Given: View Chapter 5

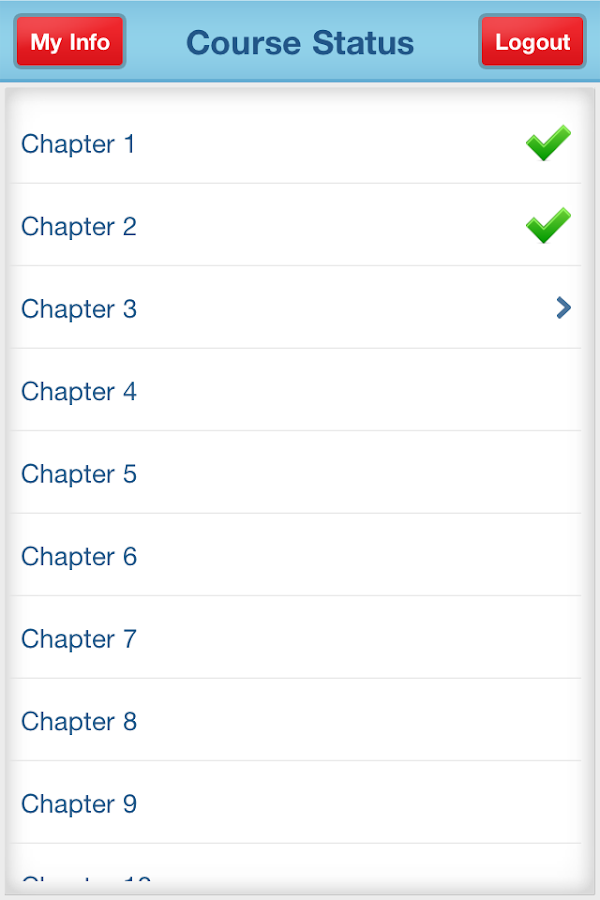Looking at the screenshot, I should (x=295, y=474).
